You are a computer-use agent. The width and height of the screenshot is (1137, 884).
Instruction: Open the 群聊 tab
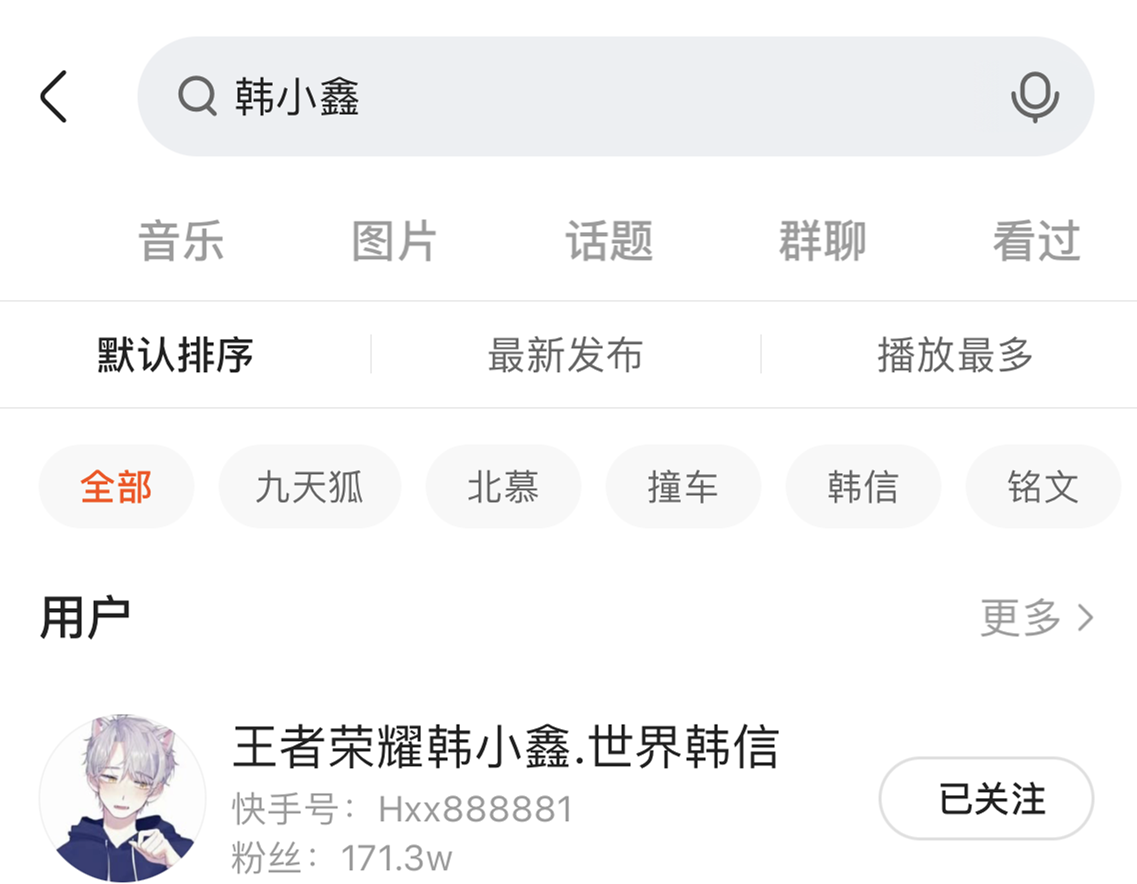(x=822, y=242)
